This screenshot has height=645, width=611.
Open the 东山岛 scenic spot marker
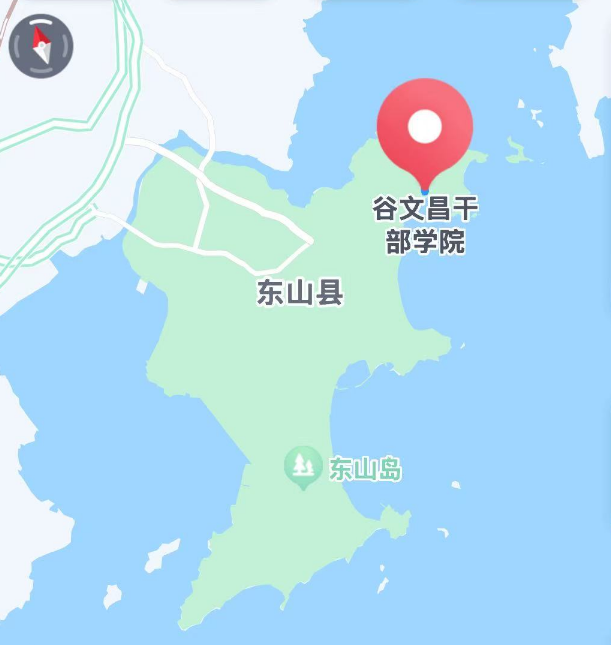302,466
